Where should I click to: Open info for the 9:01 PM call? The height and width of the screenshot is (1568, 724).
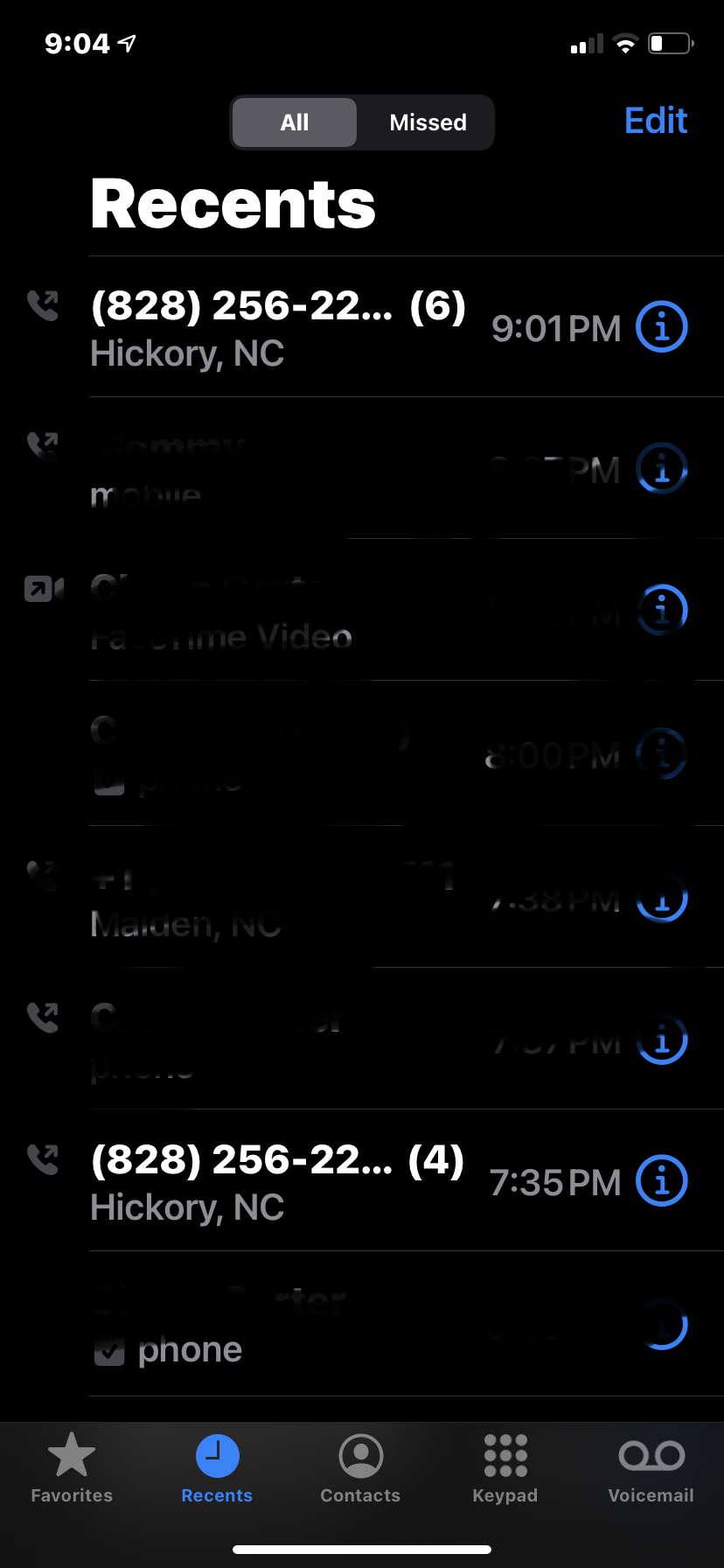coord(662,327)
